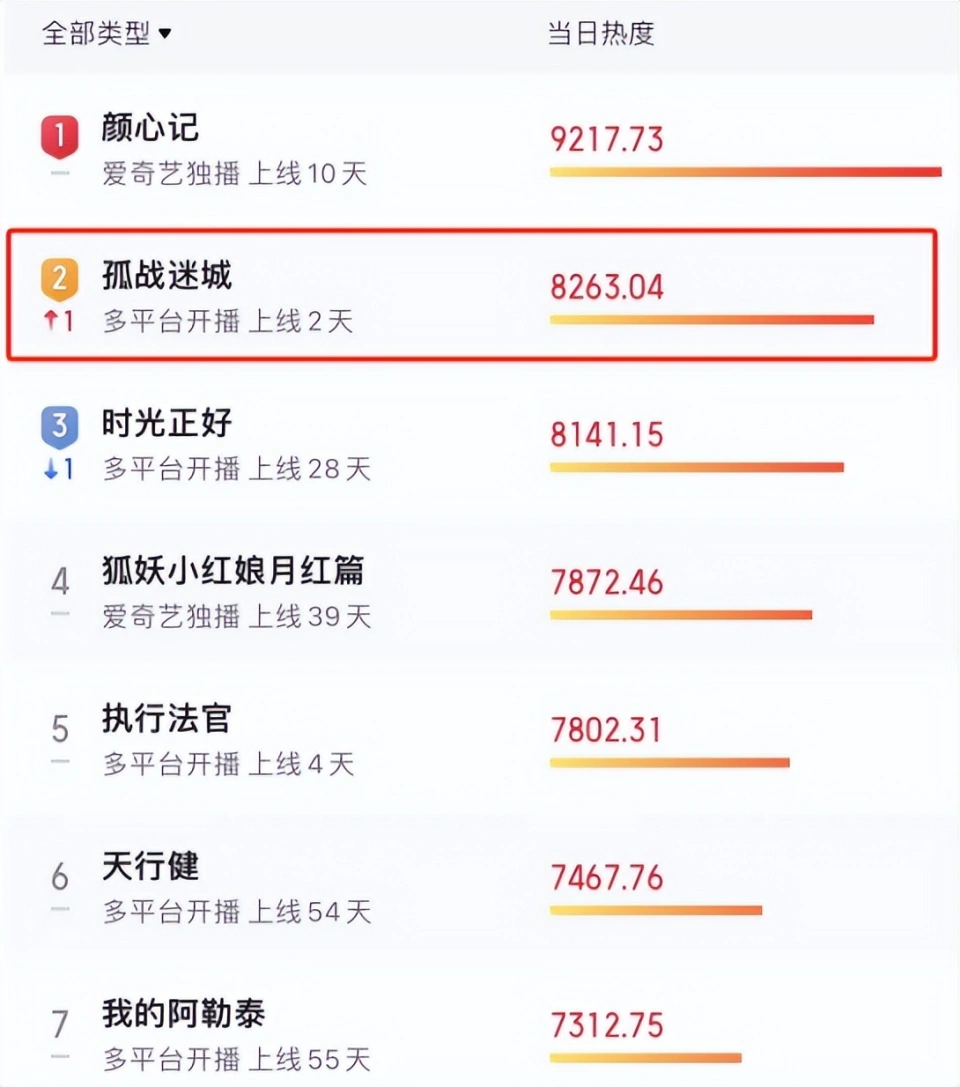This screenshot has height=1087, width=960.
Task: Open the 执行法官 row
Action: pos(167,718)
